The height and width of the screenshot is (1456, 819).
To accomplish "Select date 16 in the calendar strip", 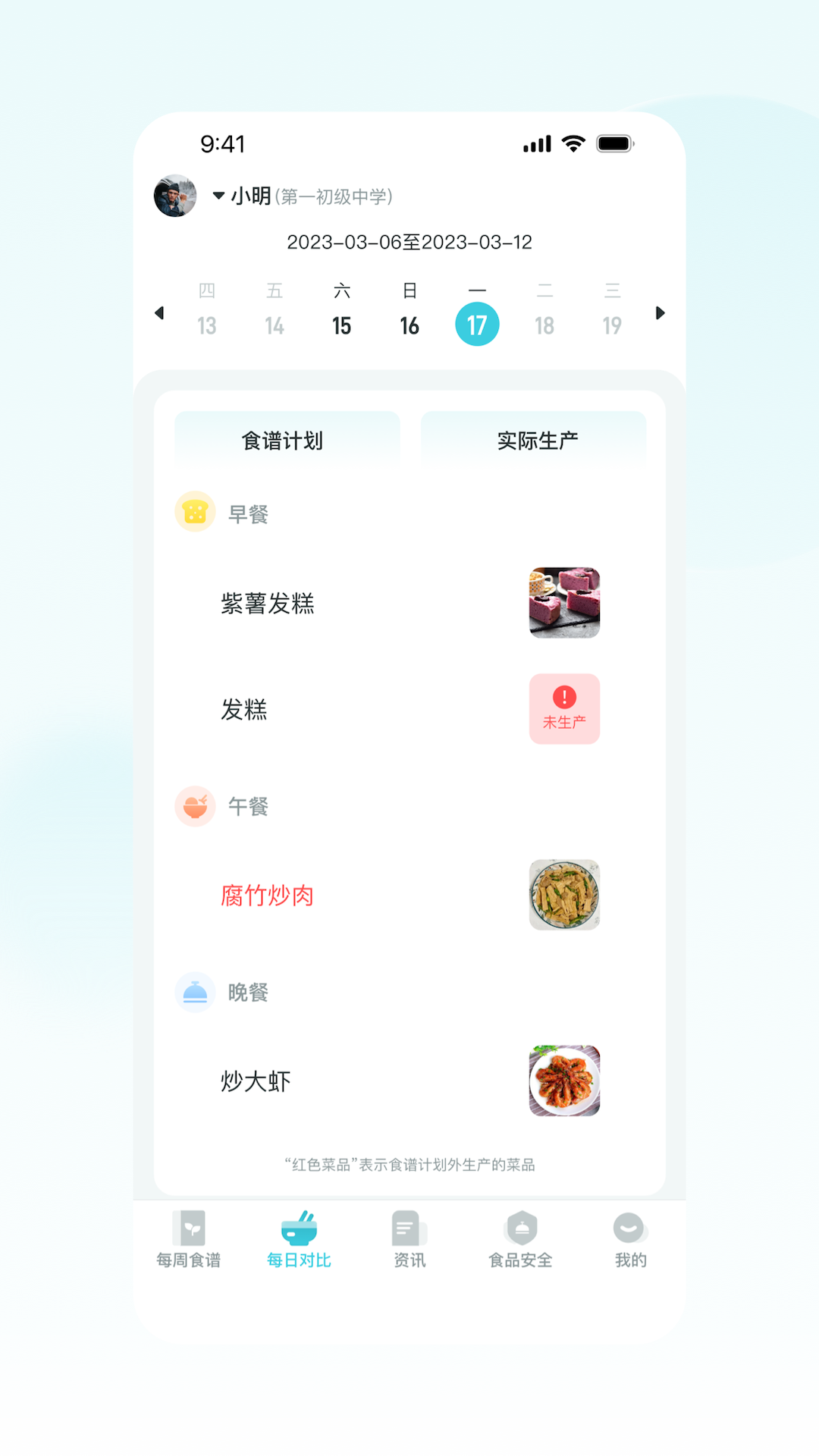I will pos(409,325).
